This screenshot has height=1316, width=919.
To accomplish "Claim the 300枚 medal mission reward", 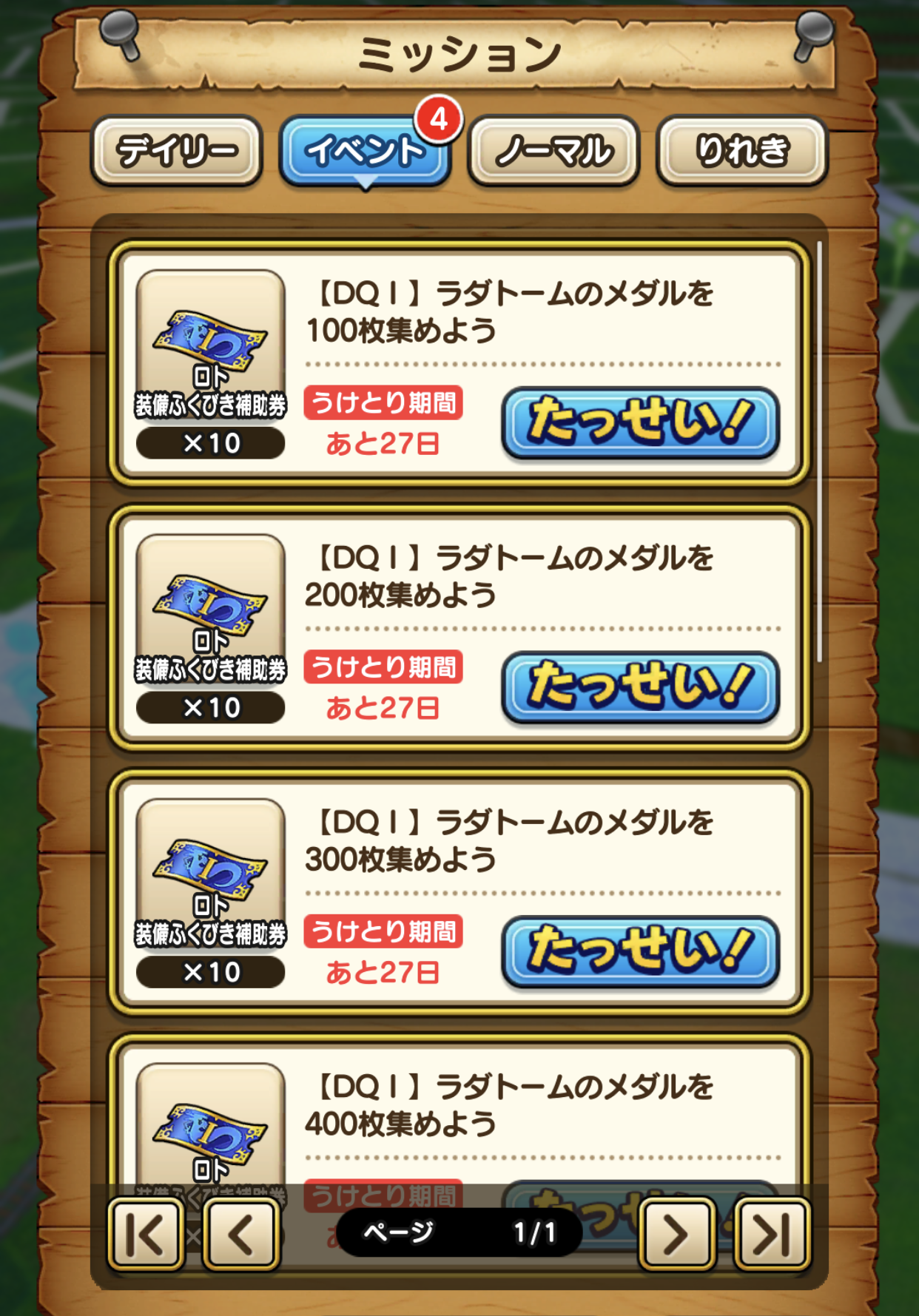I will click(x=640, y=951).
